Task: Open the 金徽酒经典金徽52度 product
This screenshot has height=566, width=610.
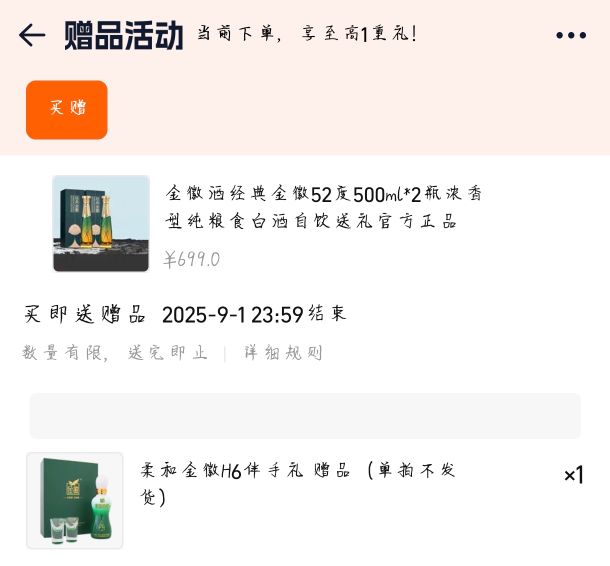Action: (324, 207)
